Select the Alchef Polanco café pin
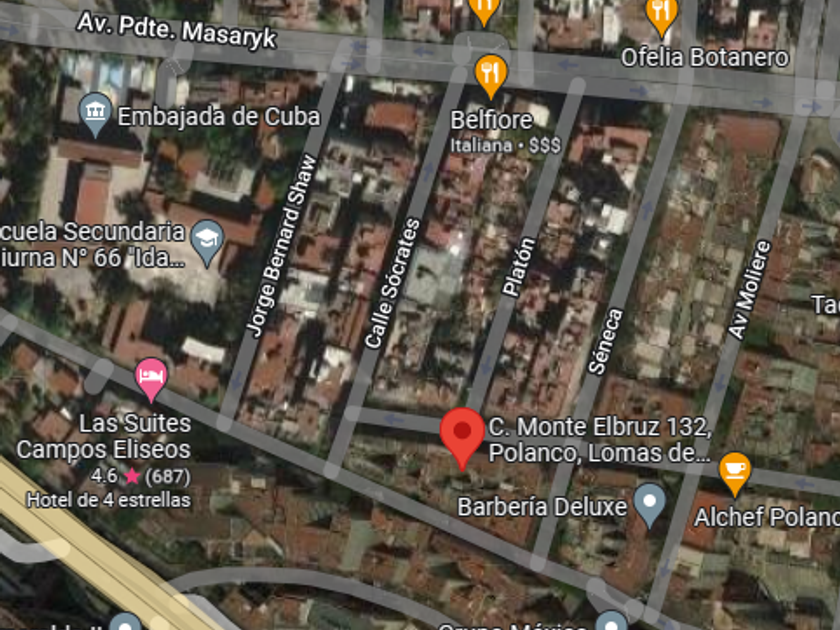840x630 pixels. (x=735, y=471)
